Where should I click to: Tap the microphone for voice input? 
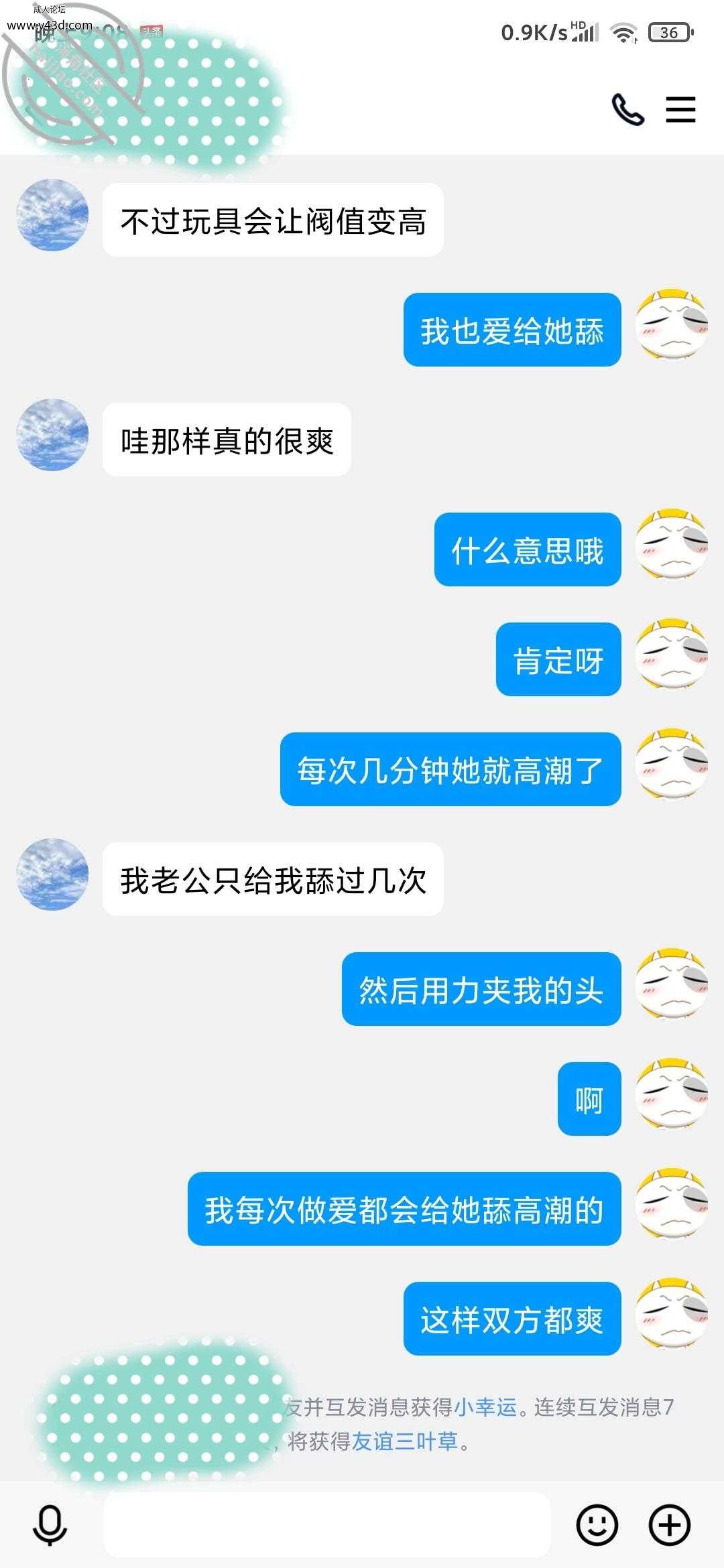tap(50, 1525)
